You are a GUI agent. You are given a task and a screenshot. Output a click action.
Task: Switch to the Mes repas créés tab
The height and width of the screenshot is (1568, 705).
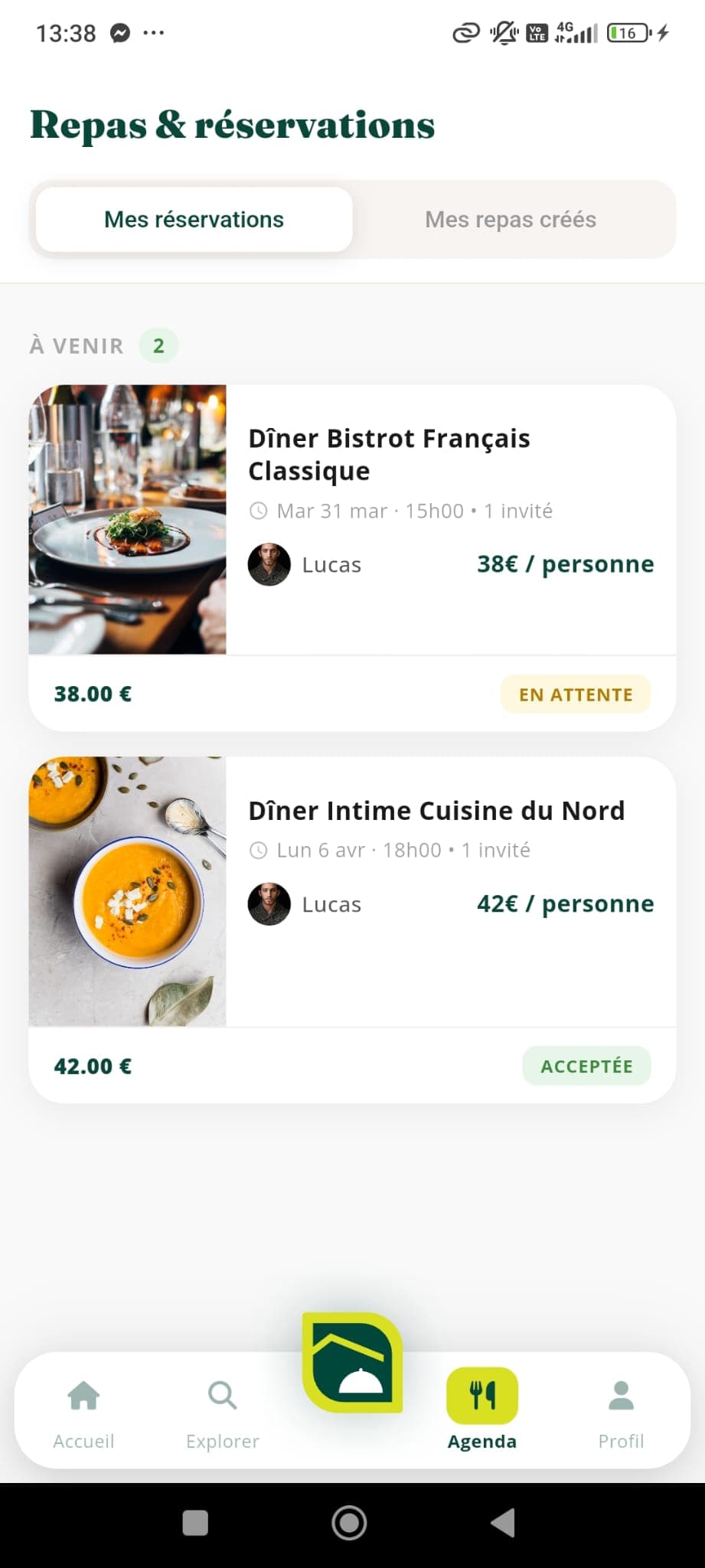pos(511,220)
